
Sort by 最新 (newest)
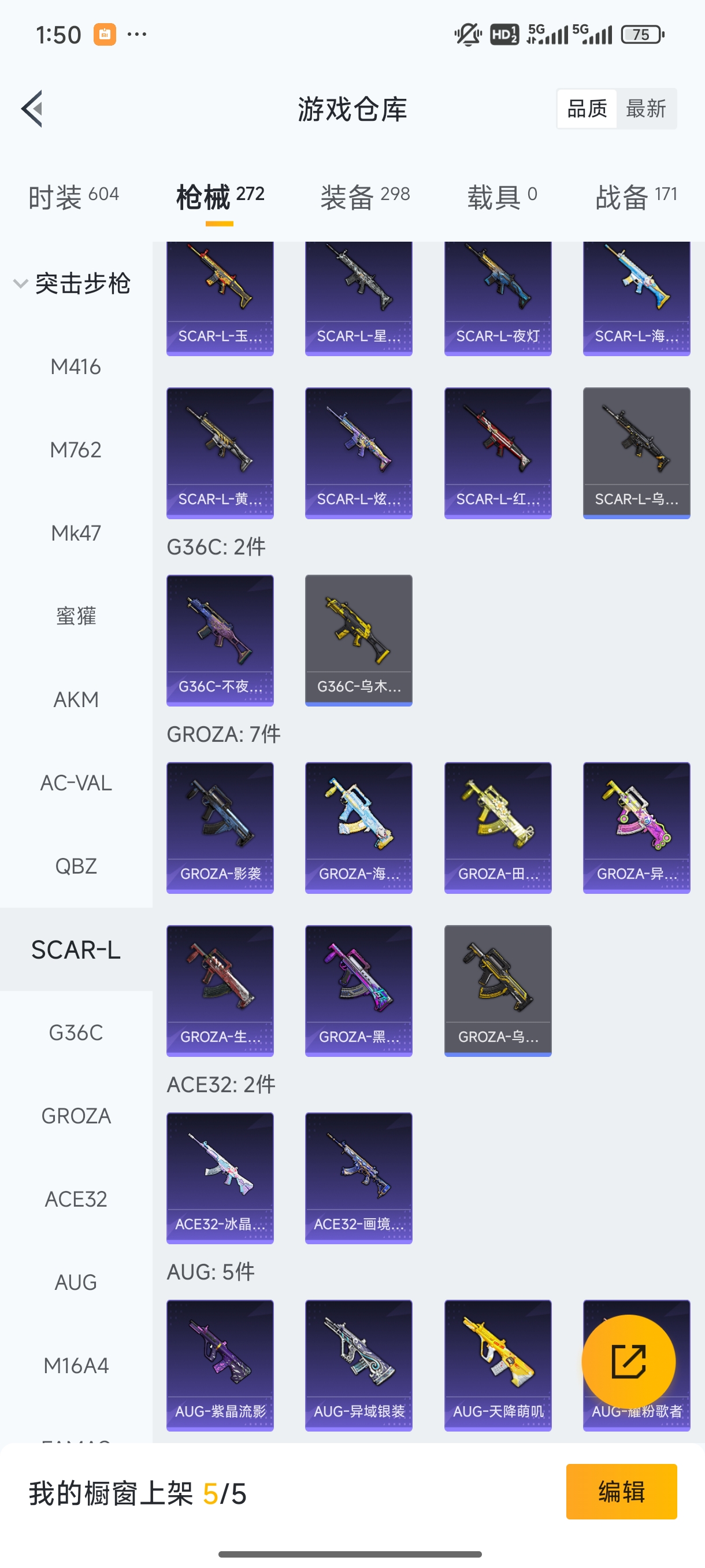point(645,109)
